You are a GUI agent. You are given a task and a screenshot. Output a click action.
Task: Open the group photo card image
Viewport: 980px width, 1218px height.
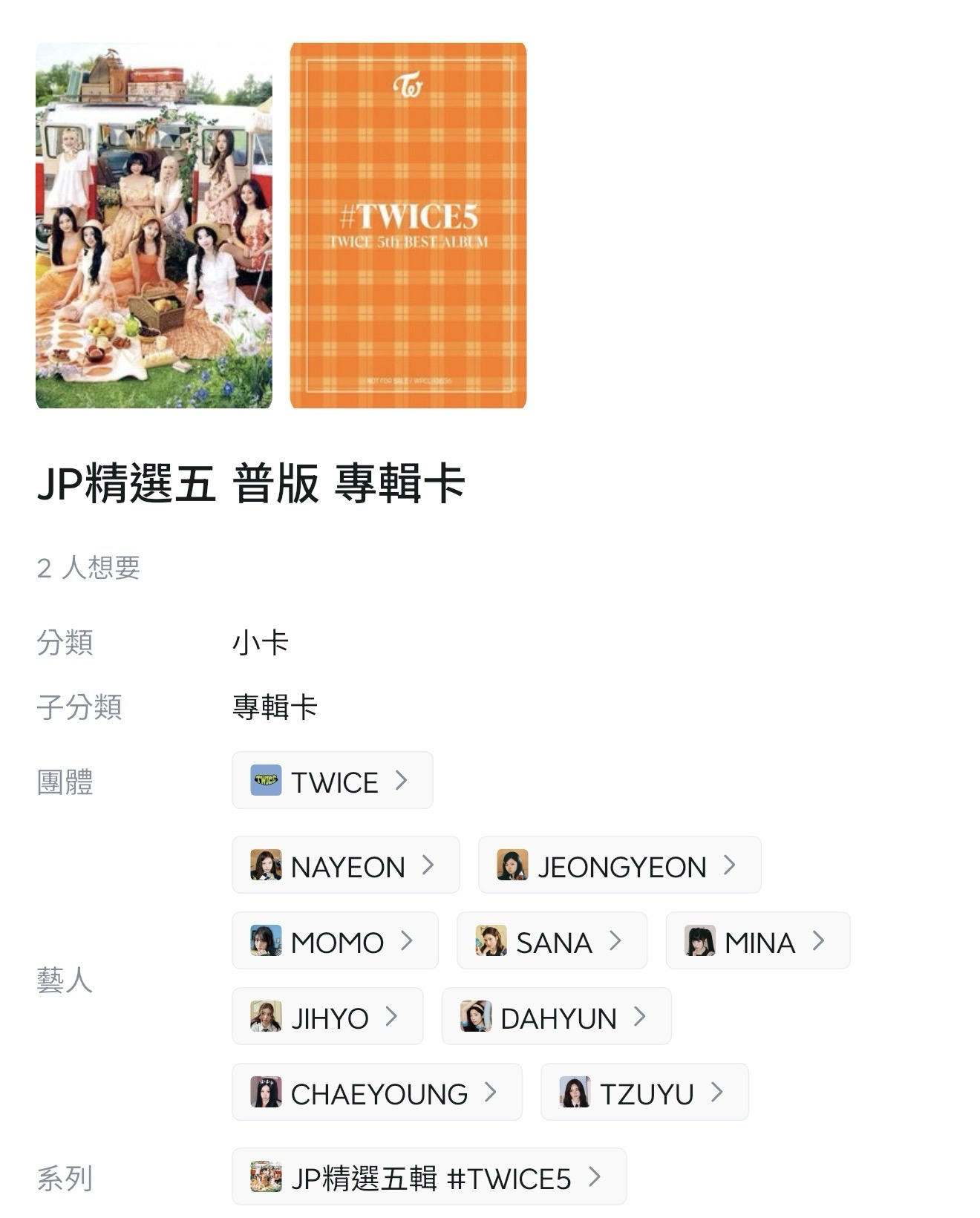click(154, 225)
